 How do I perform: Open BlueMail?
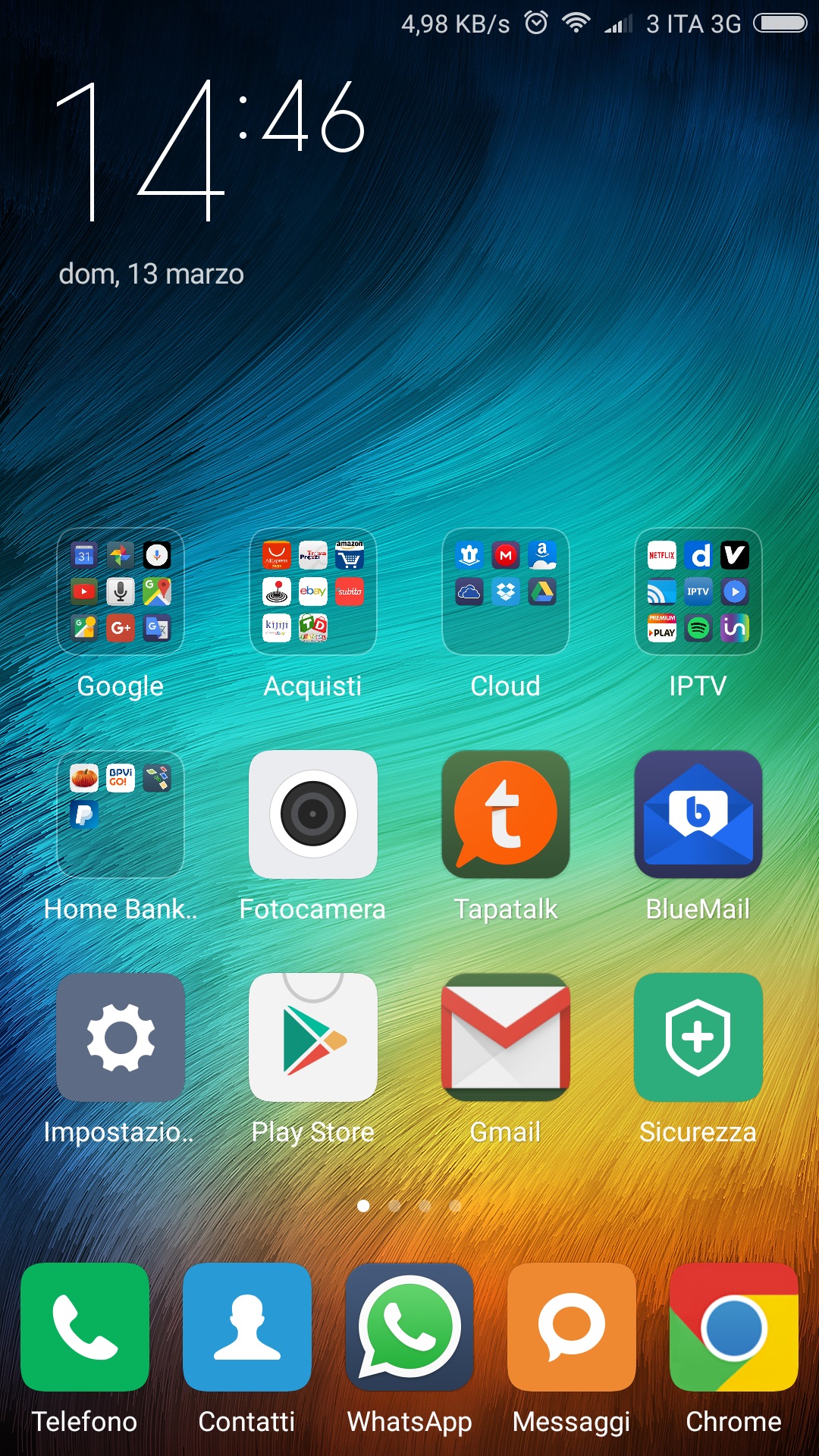tap(698, 814)
